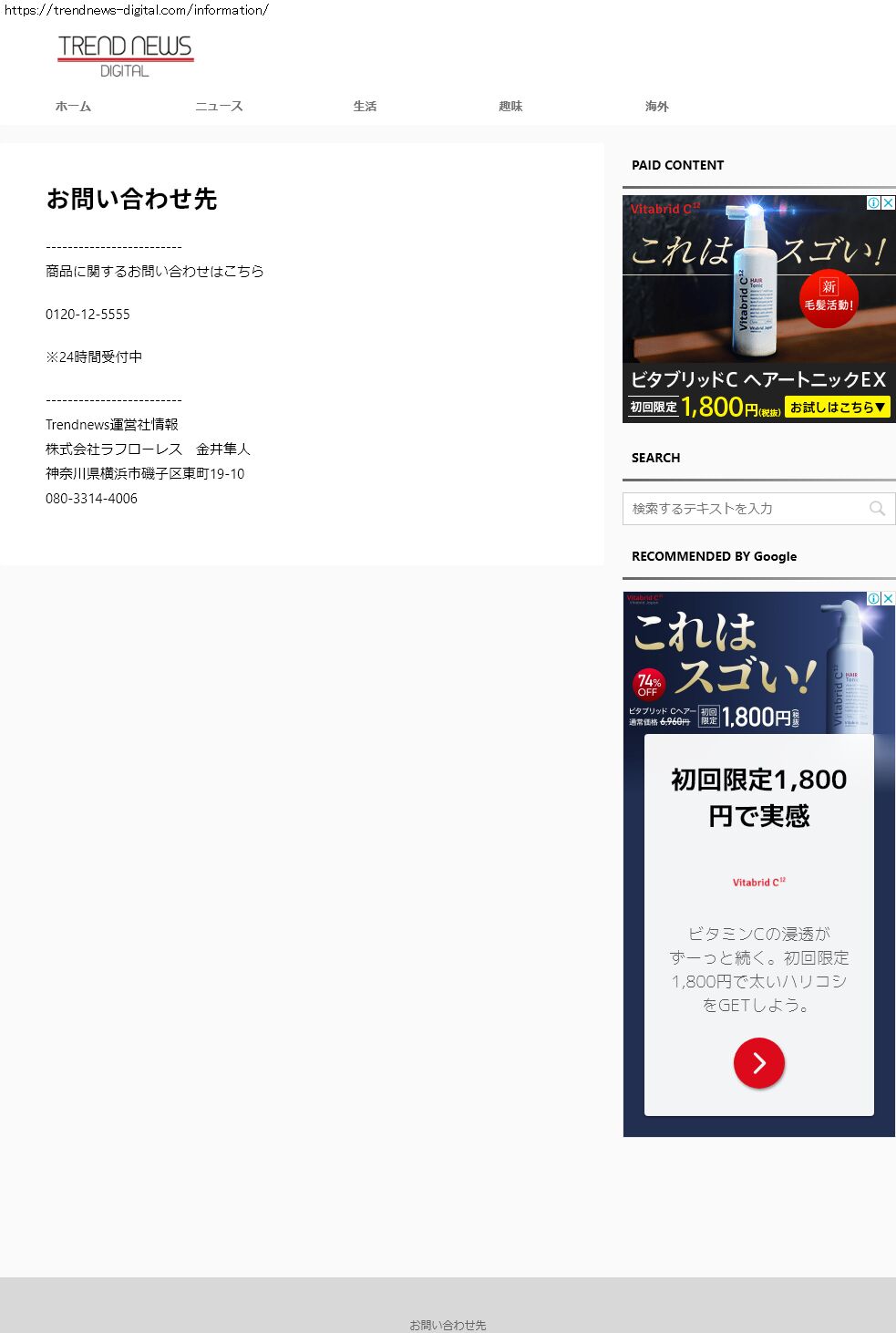Tap the red arrow button in the ad
The width and height of the screenshot is (896, 1333).
point(758,1063)
